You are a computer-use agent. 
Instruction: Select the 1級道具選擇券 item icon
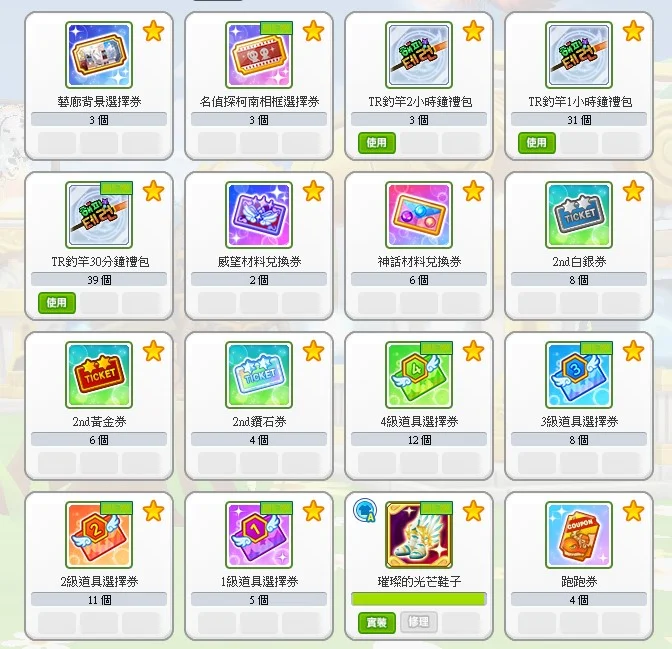(259, 535)
